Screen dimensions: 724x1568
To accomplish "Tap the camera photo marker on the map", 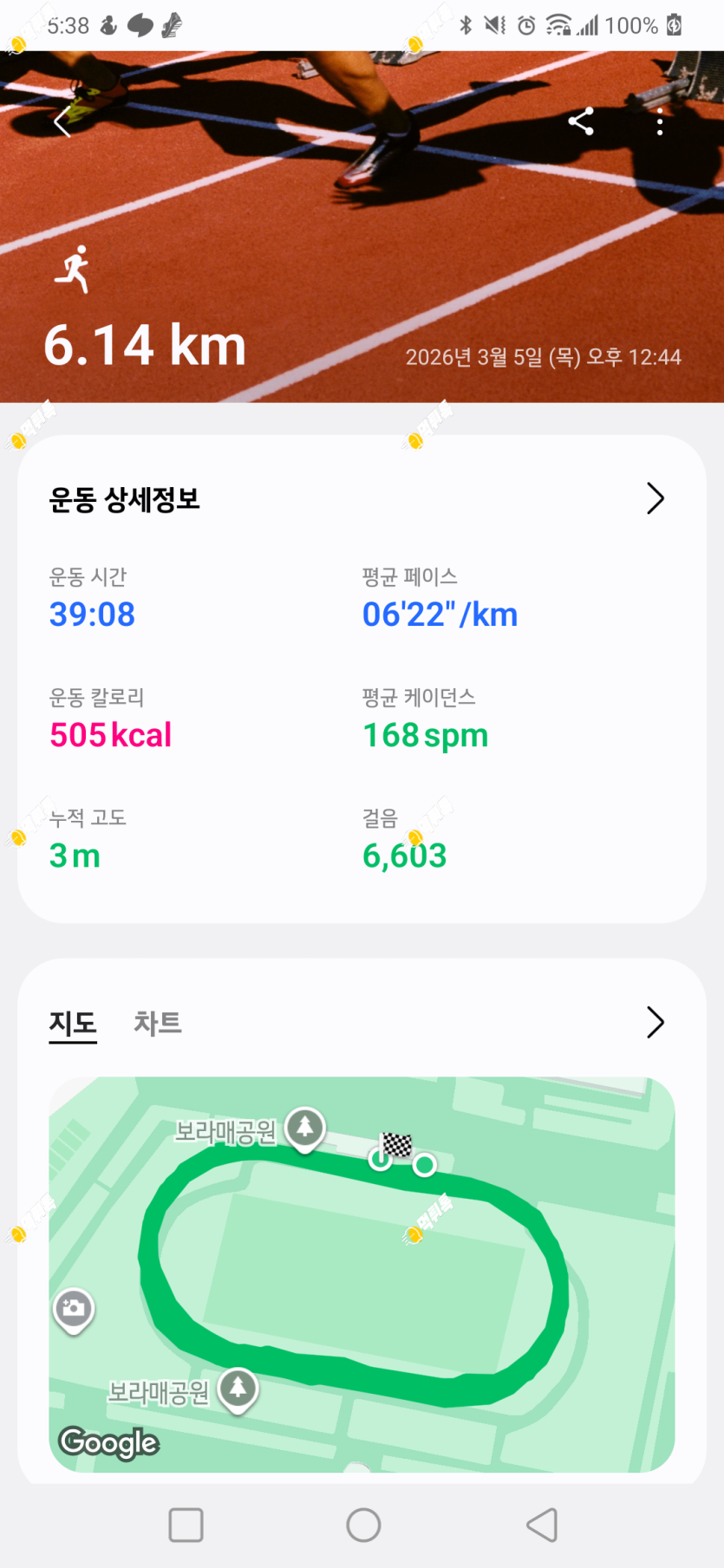I will pos(74,1309).
